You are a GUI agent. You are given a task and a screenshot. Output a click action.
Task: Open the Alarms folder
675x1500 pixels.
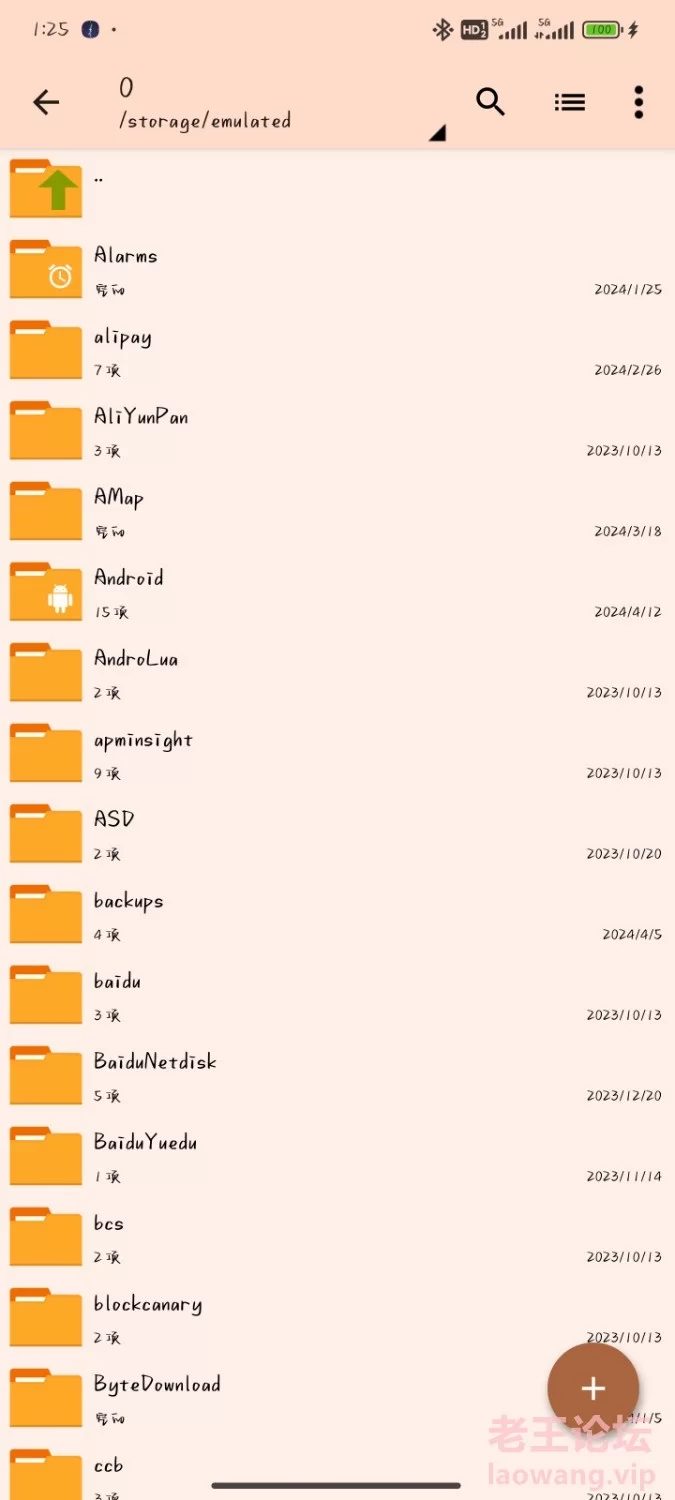point(337,270)
